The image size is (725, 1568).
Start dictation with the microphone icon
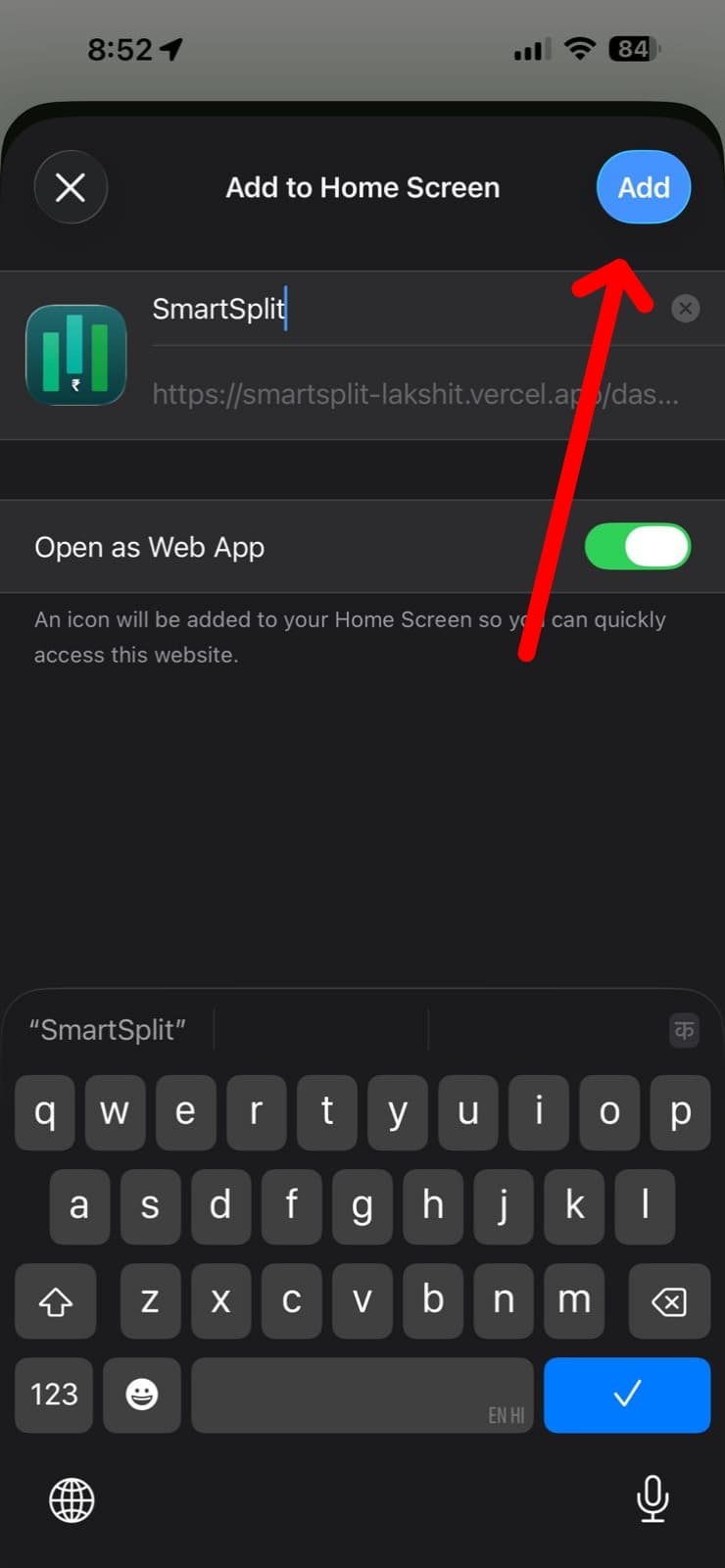tap(652, 1497)
